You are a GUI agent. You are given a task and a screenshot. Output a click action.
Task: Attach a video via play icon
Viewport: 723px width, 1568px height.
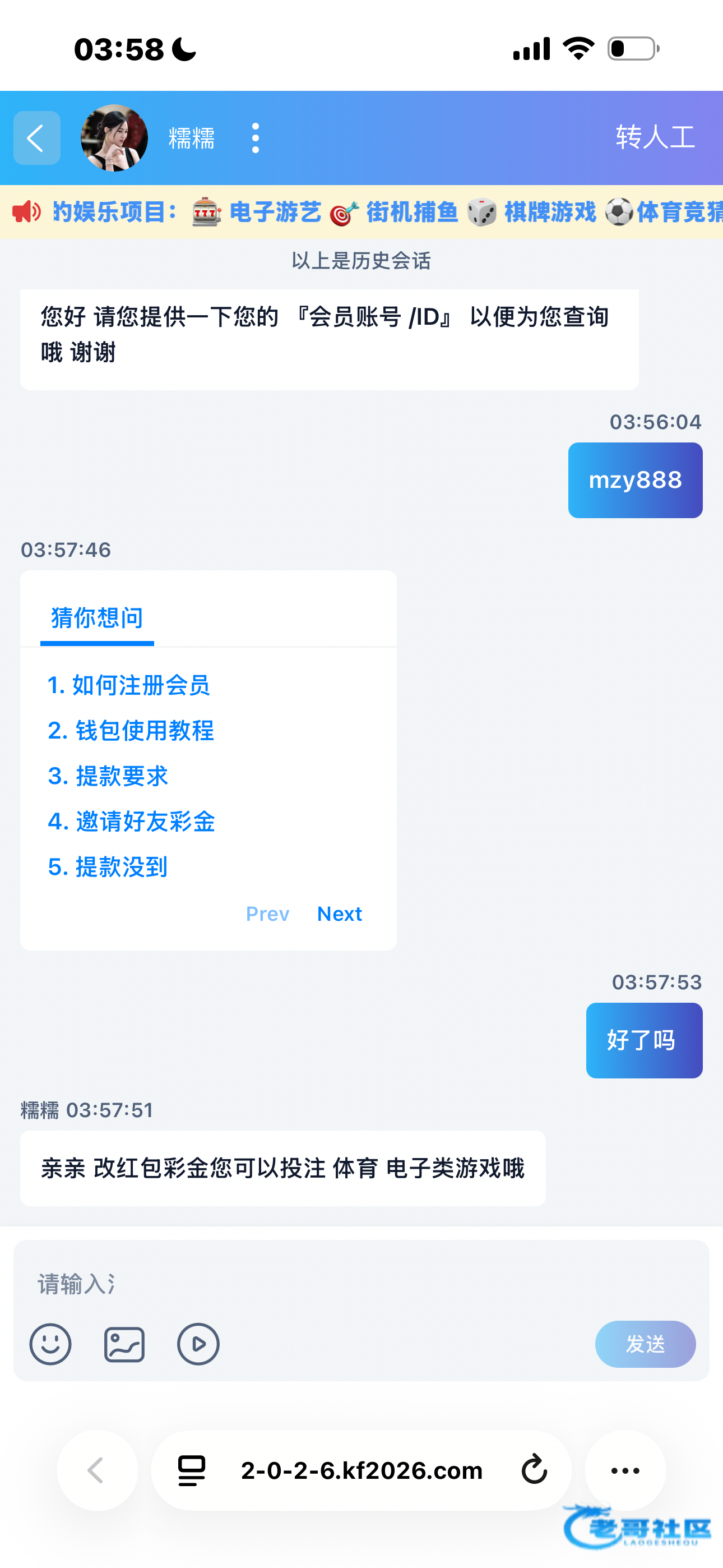click(x=198, y=1344)
